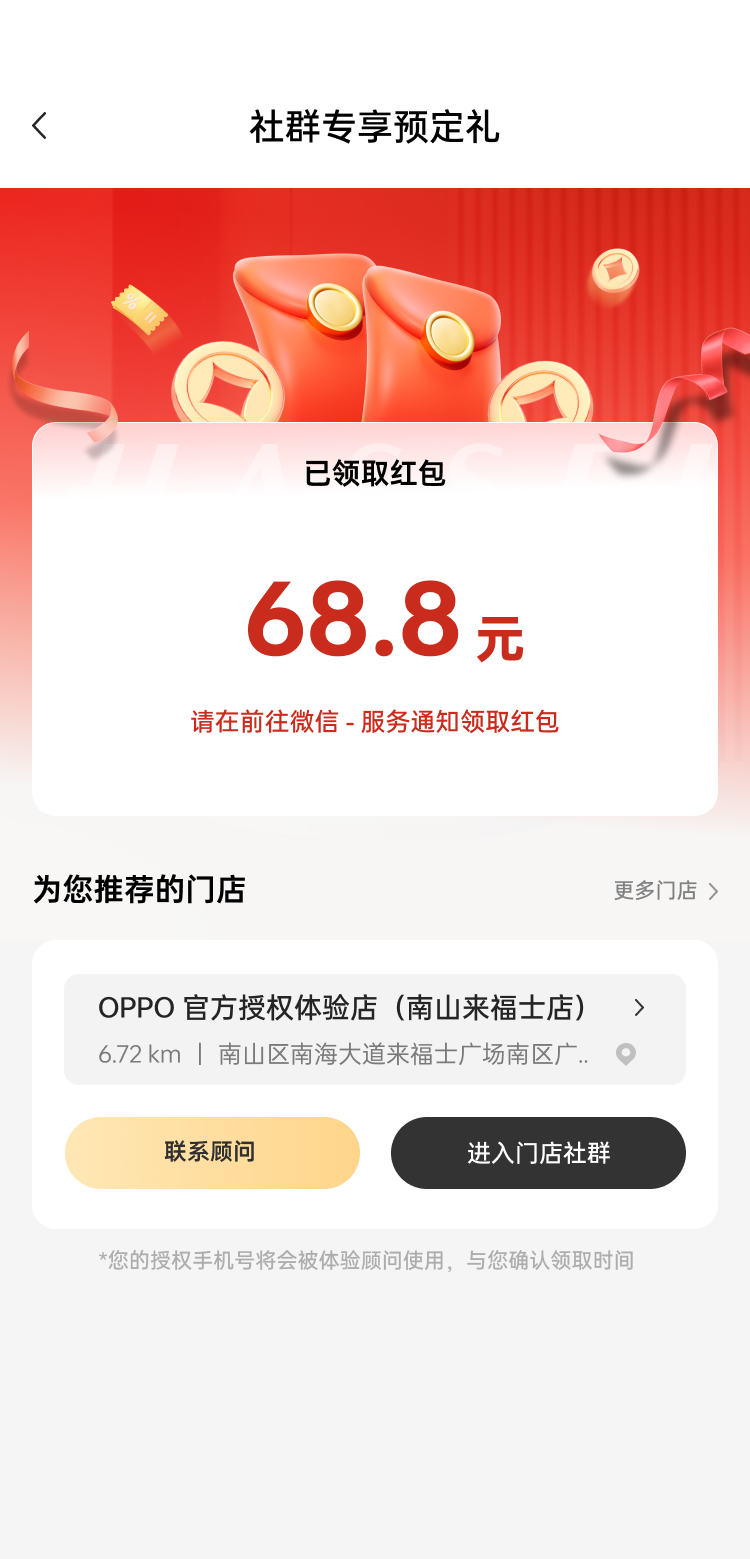The height and width of the screenshot is (1559, 750).
Task: Tap the 联系顾问 button
Action: tap(212, 1152)
